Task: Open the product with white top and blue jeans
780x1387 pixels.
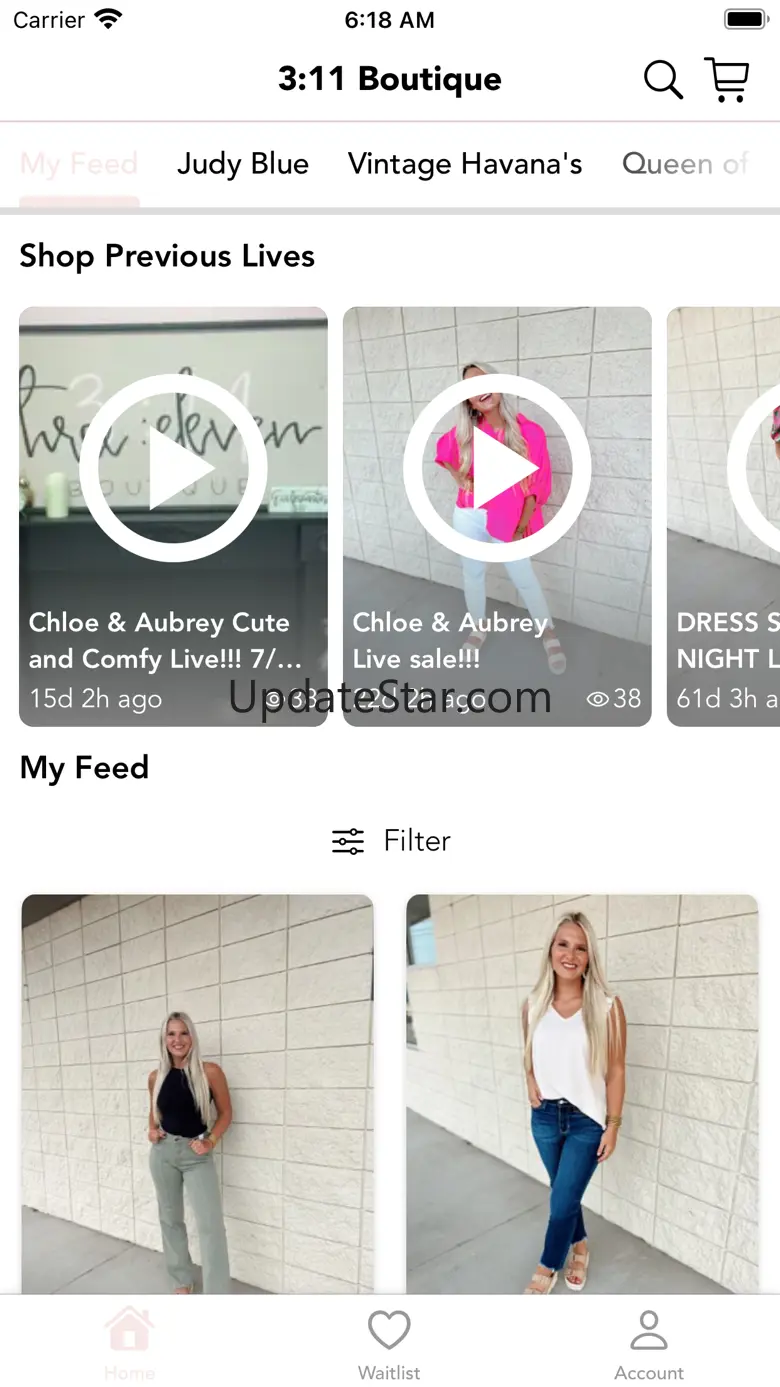Action: (582, 1094)
